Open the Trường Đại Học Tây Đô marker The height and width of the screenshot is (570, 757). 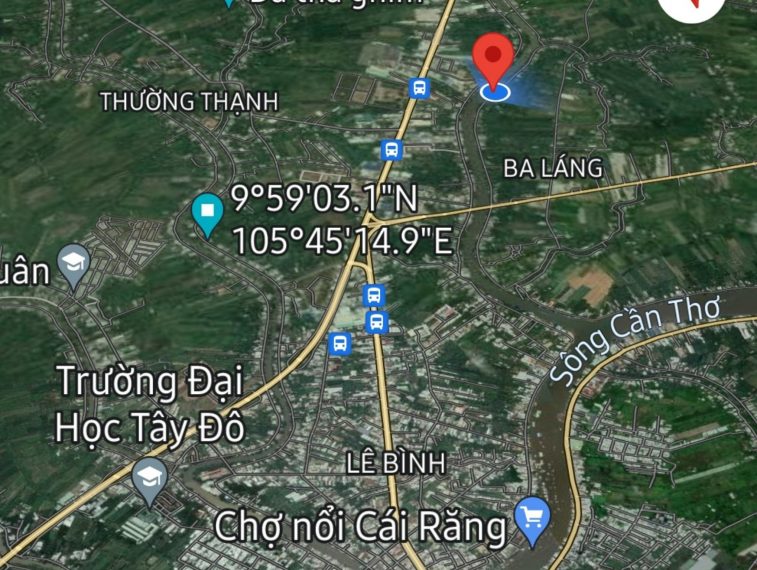[149, 479]
